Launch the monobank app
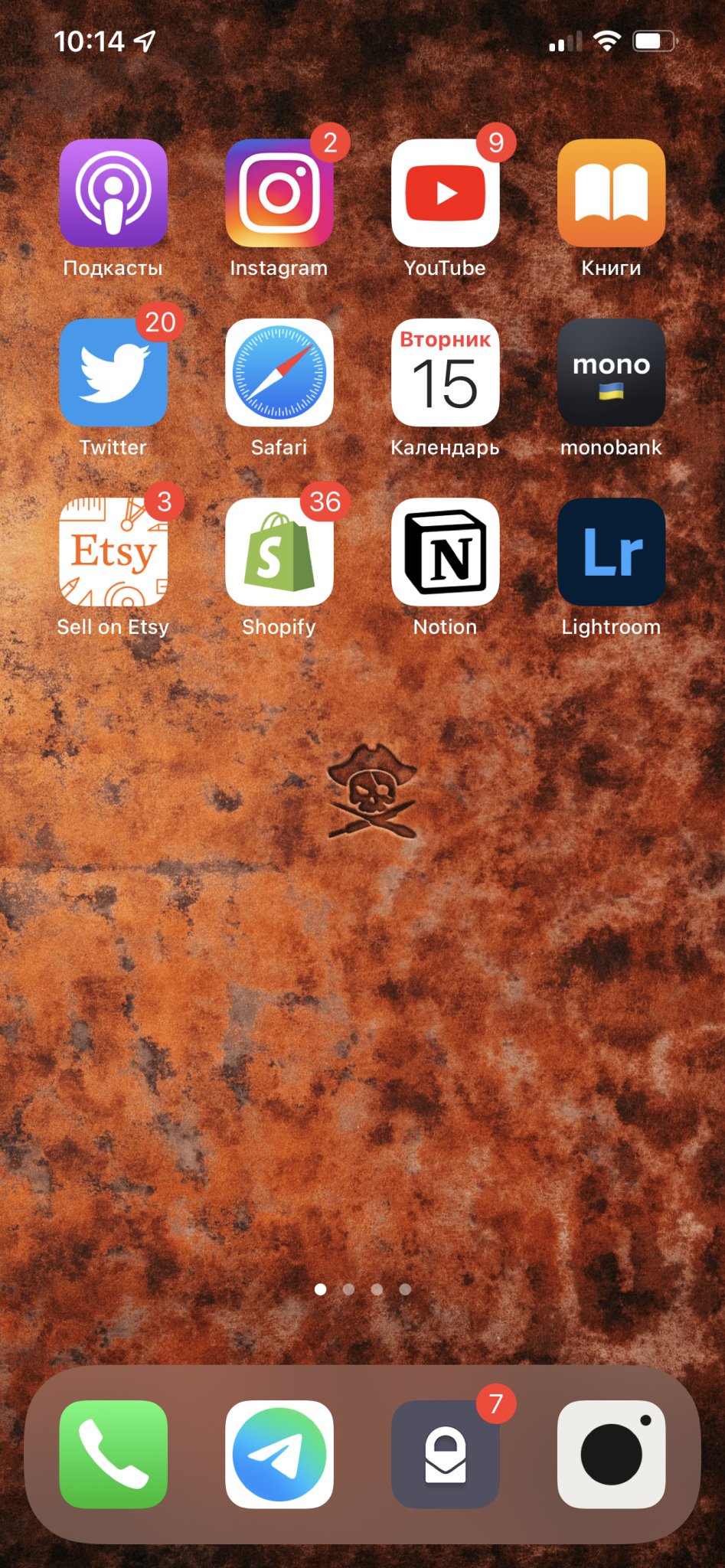Viewport: 725px width, 1568px height. (x=611, y=373)
